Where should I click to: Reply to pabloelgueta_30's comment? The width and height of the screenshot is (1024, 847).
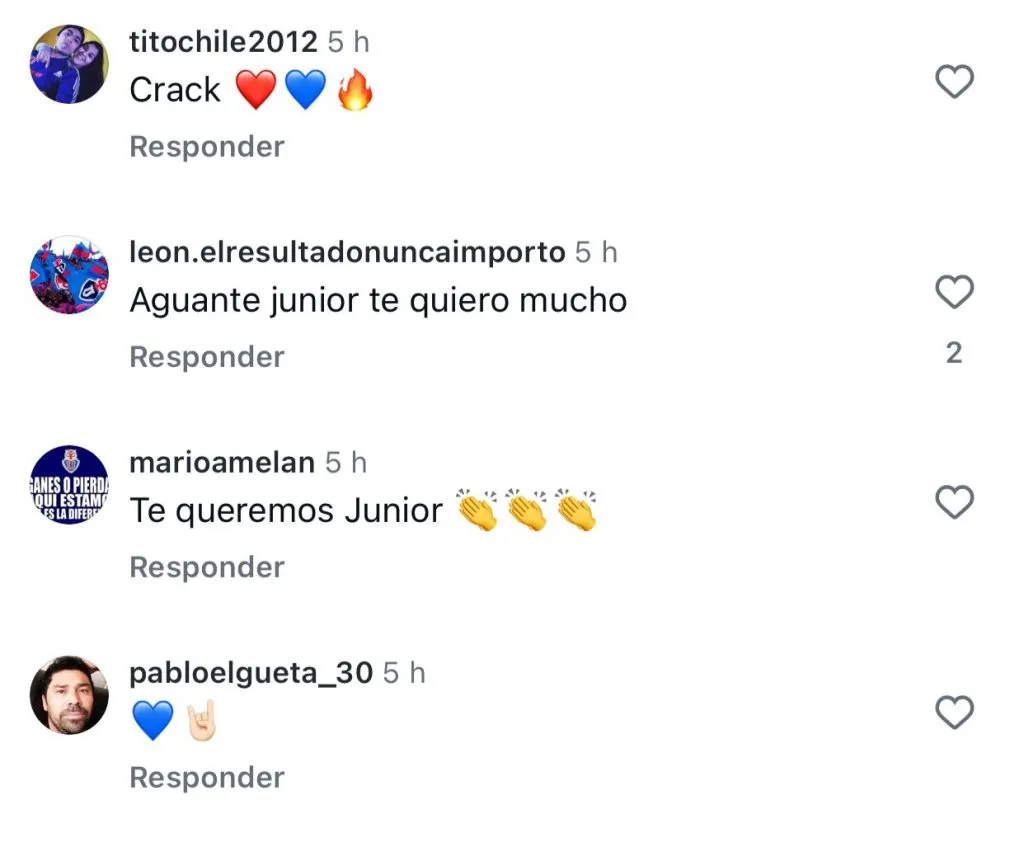(x=207, y=777)
